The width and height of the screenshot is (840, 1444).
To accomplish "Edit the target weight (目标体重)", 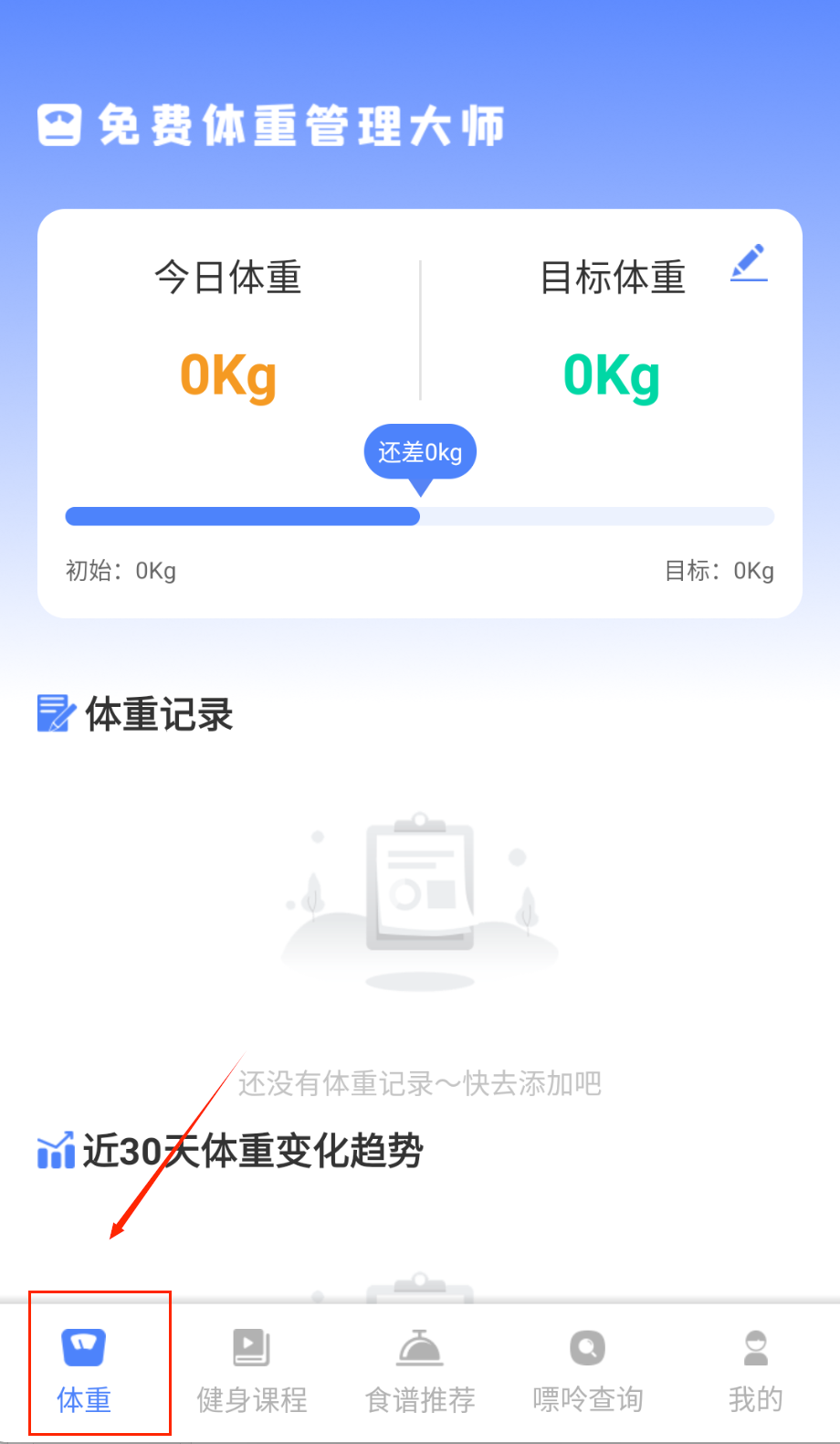I will pos(749,263).
